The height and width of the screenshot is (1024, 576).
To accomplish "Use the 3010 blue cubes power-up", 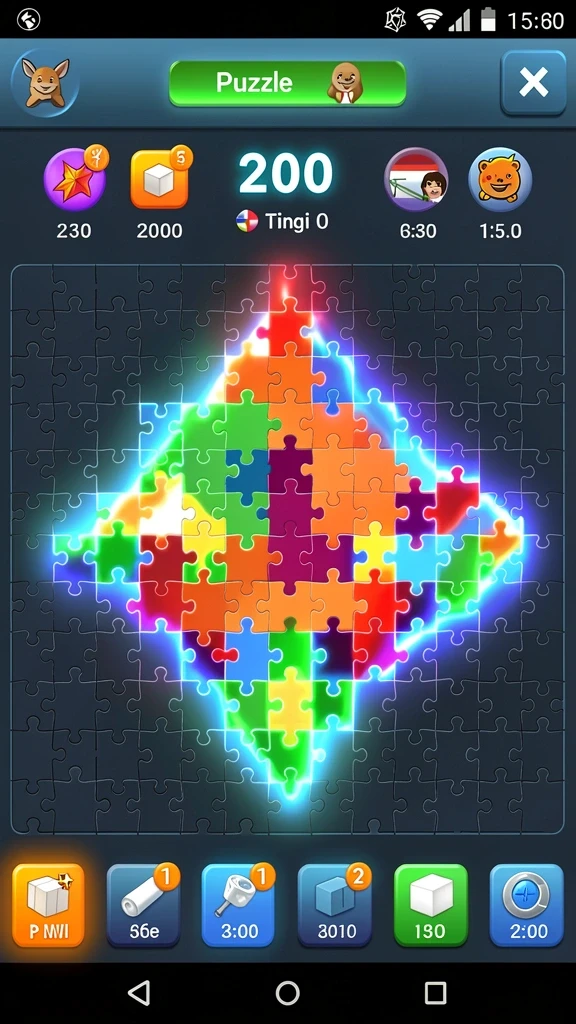I will pyautogui.click(x=335, y=904).
